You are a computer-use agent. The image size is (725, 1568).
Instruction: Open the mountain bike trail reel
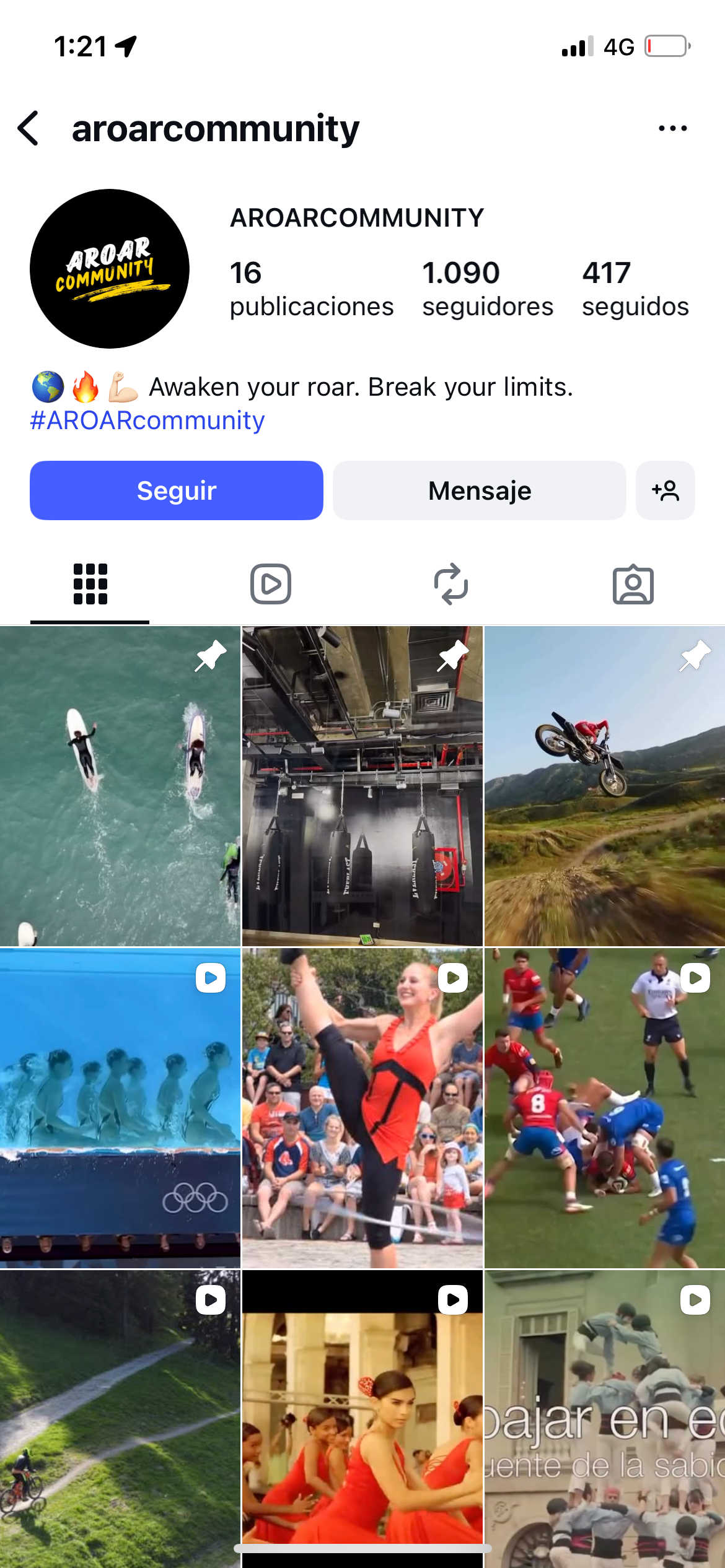click(120, 1418)
